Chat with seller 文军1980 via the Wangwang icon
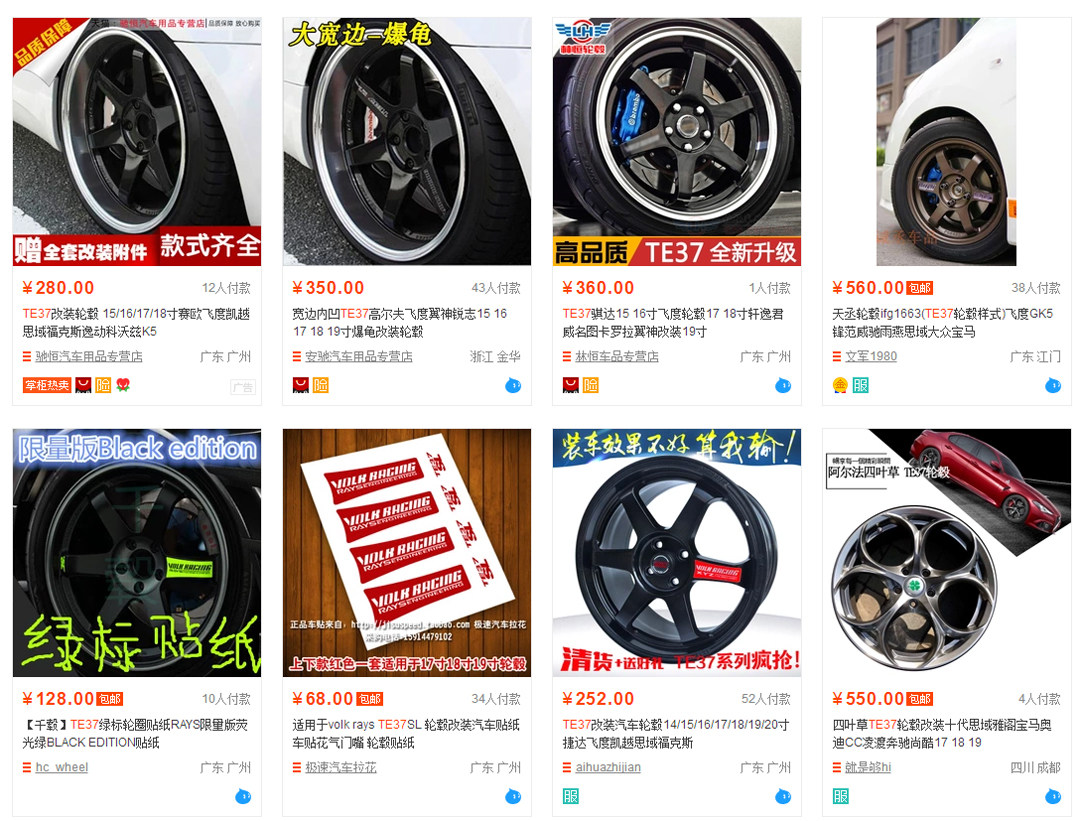The height and width of the screenshot is (821, 1080). (x=1053, y=385)
